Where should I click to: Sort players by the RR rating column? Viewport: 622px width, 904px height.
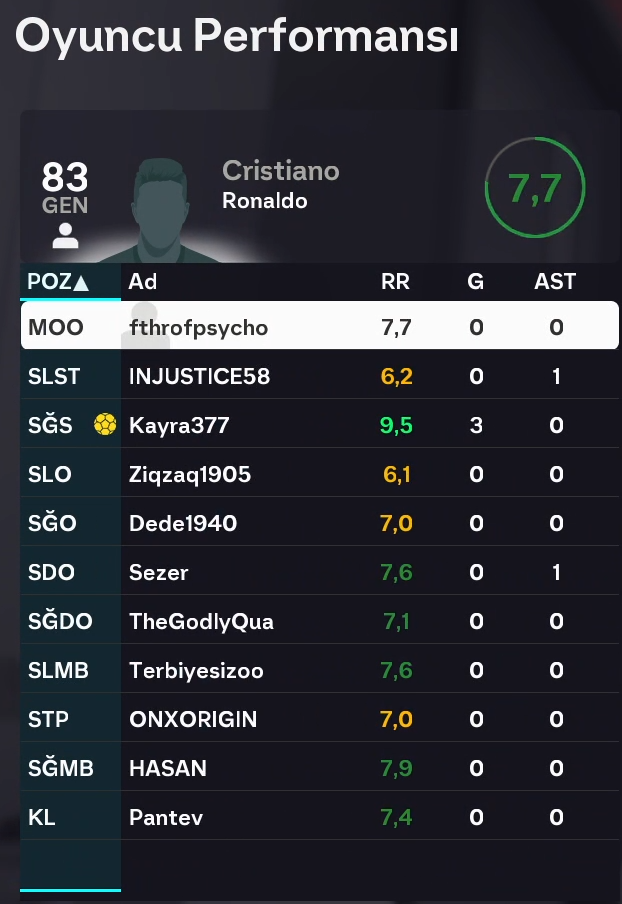click(x=395, y=282)
